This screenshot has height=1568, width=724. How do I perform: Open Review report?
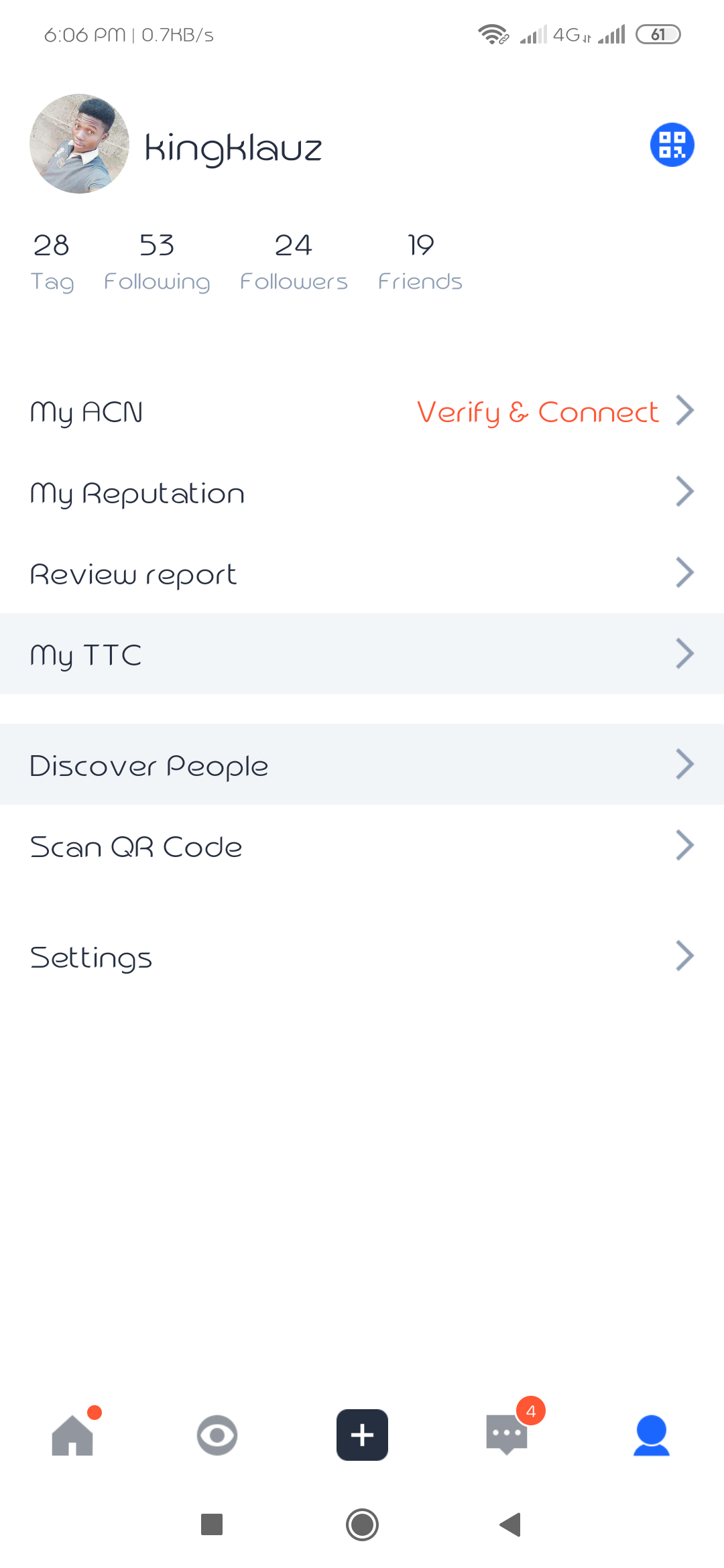(362, 574)
